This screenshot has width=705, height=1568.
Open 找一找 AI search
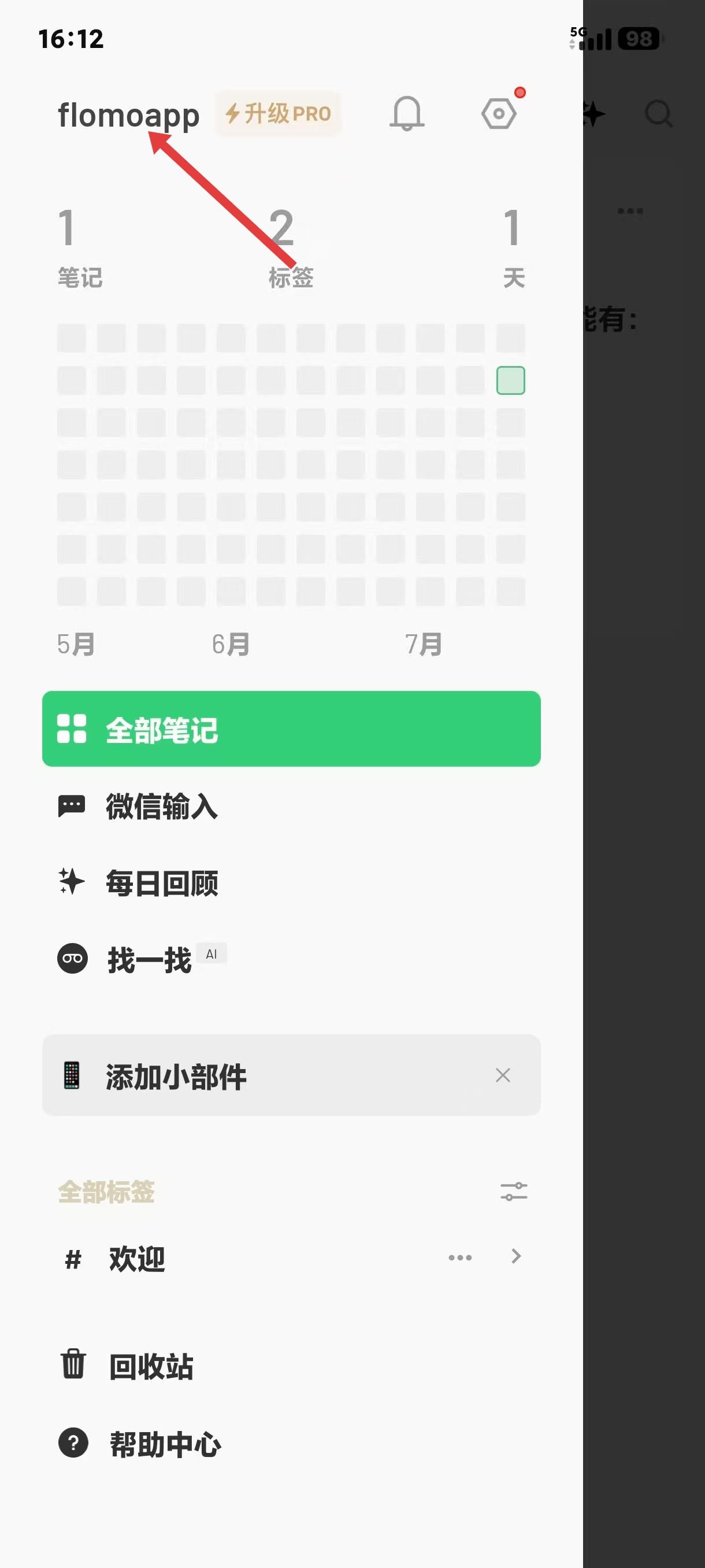149,959
